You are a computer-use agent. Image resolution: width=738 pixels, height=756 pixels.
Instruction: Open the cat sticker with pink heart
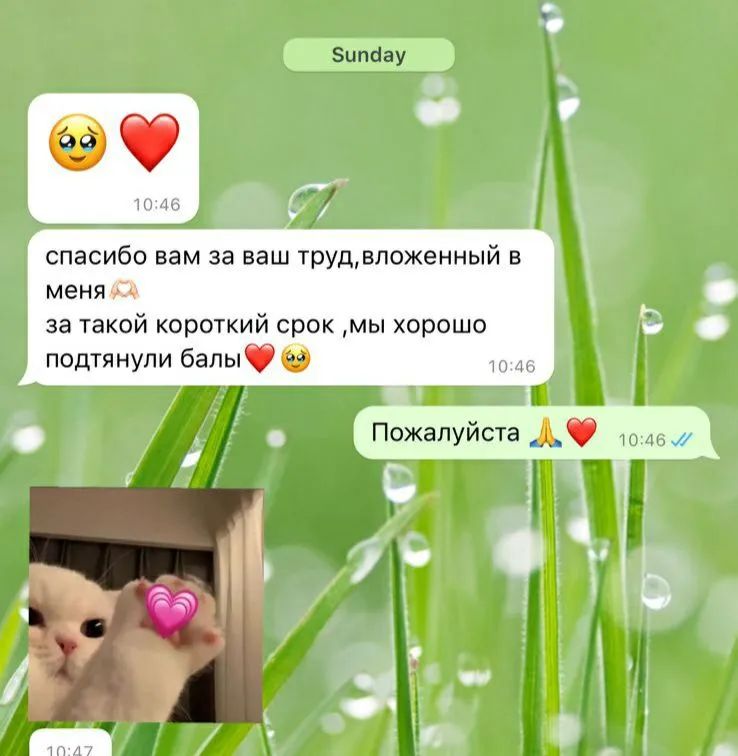coord(146,605)
